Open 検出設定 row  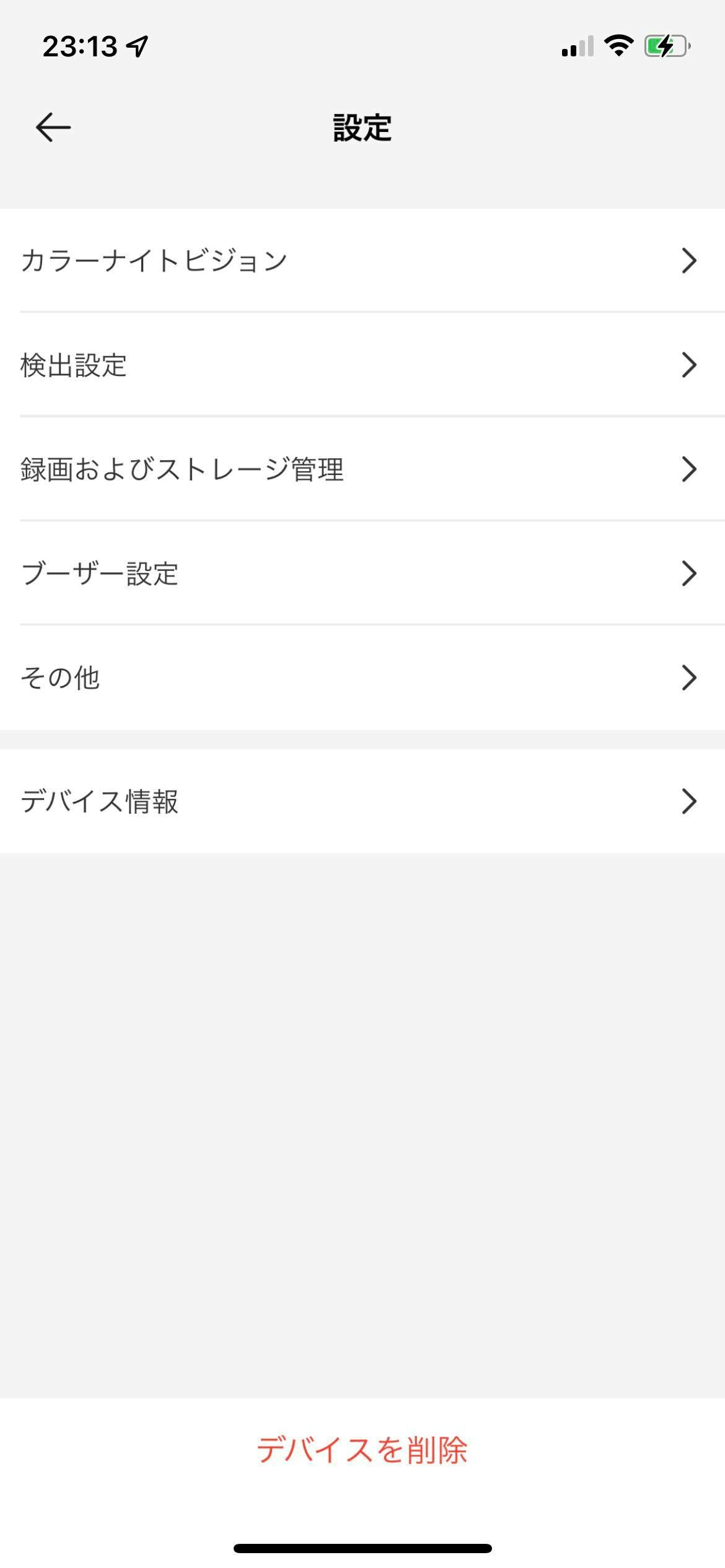click(362, 365)
